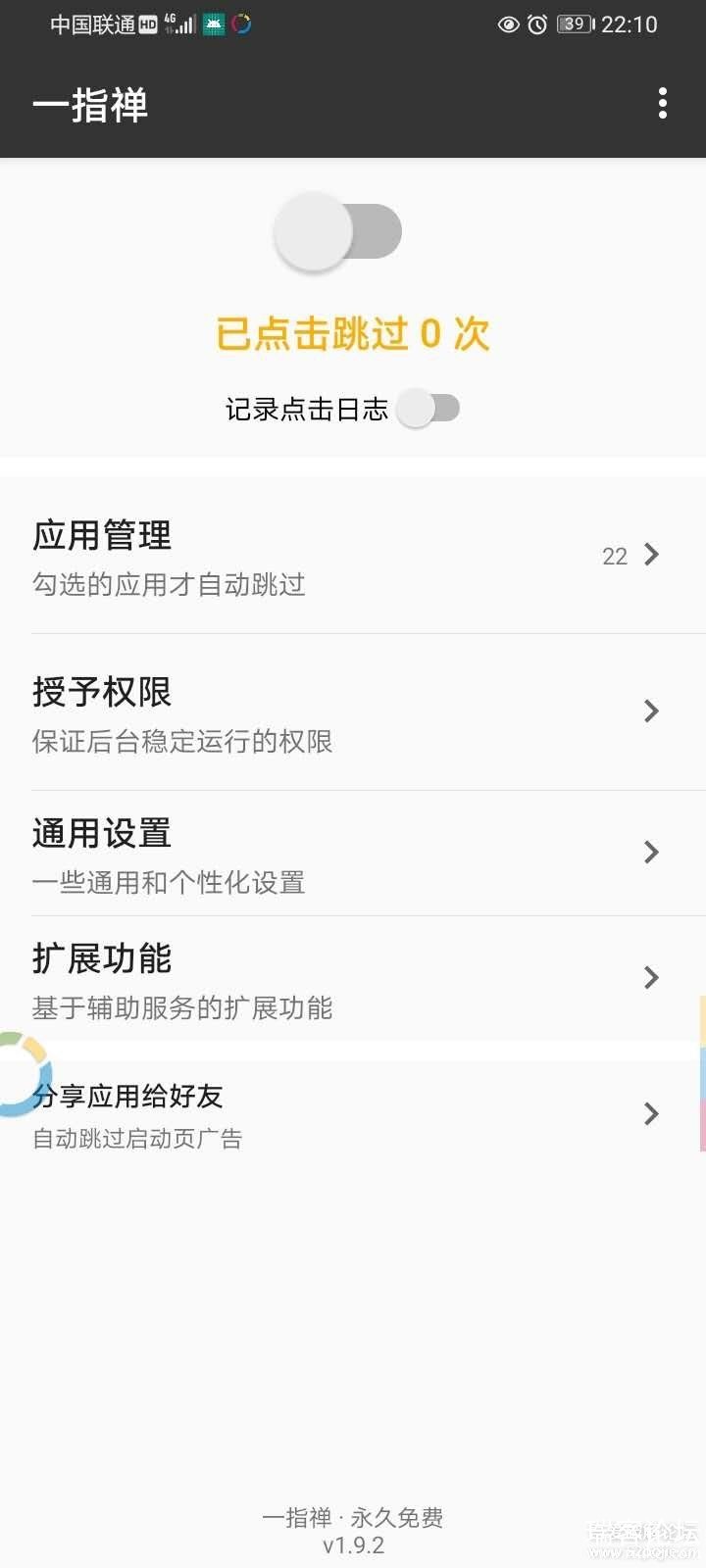Turn on the main auto-skip switch
Image resolution: width=706 pixels, height=1568 pixels.
(338, 232)
